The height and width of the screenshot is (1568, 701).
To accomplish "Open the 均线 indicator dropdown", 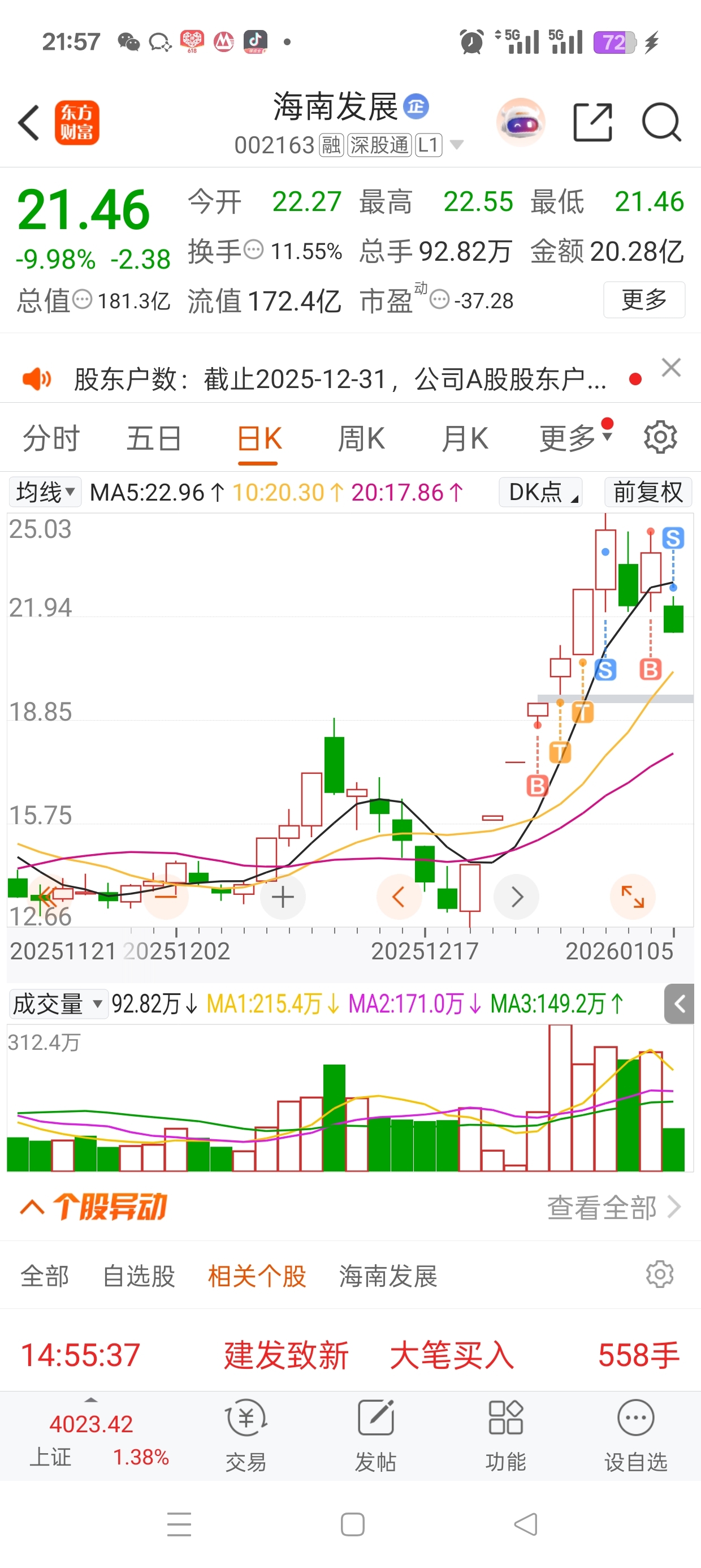I will coord(45,492).
